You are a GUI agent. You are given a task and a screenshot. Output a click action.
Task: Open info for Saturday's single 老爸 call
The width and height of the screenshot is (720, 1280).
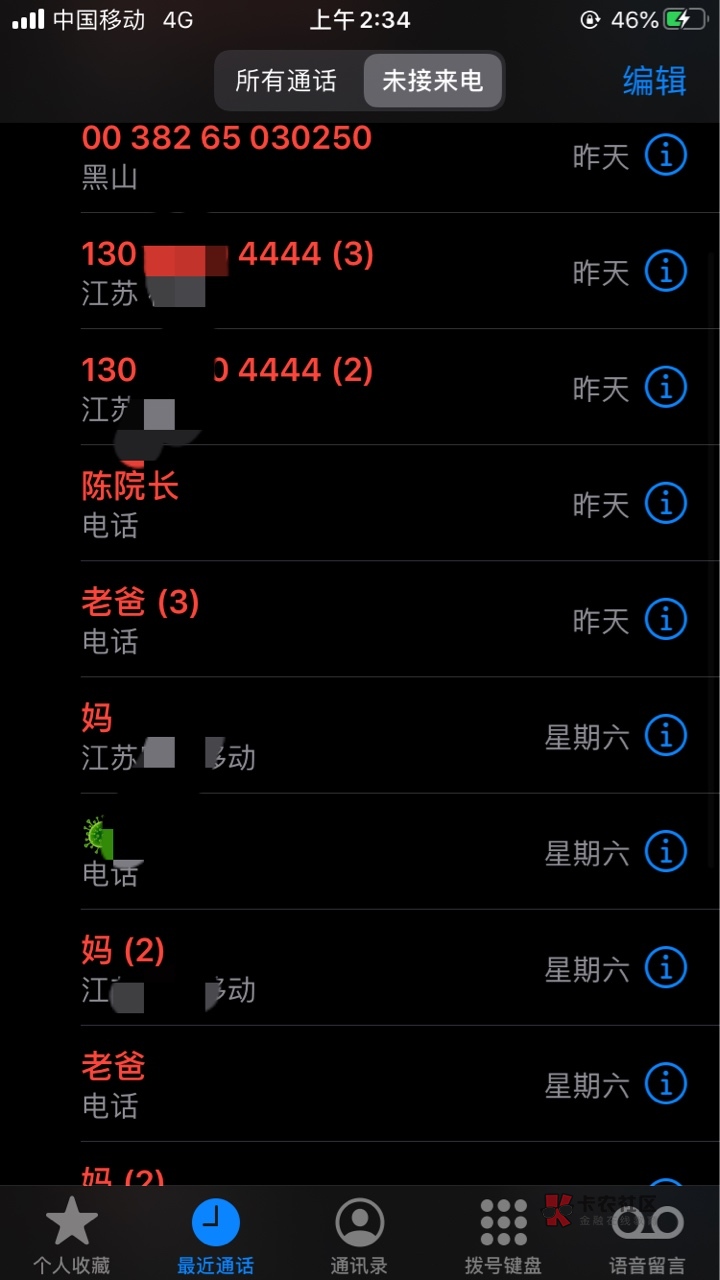point(666,1083)
